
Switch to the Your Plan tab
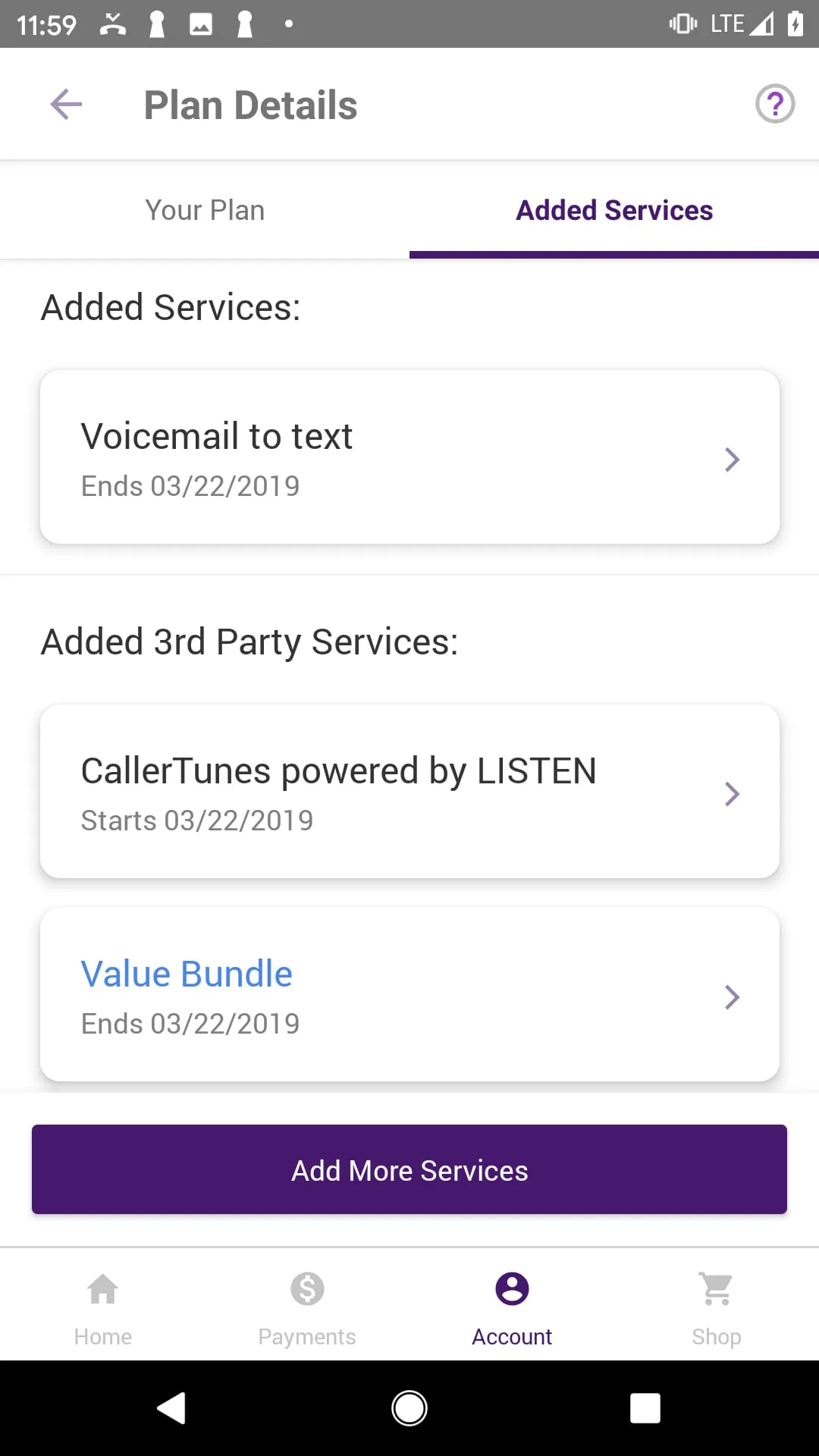[205, 210]
